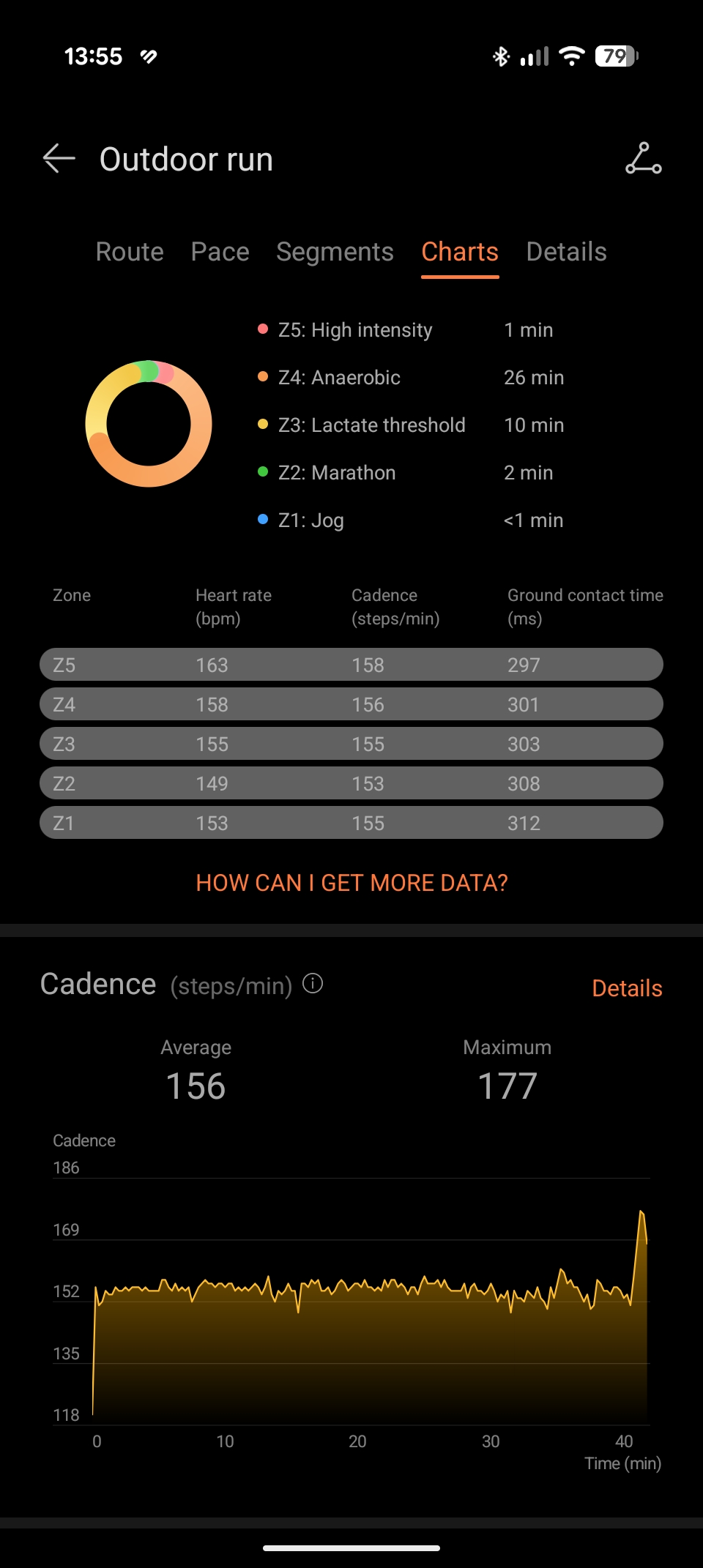Viewport: 703px width, 1568px height.
Task: Open Cadence Details link
Action: click(627, 988)
